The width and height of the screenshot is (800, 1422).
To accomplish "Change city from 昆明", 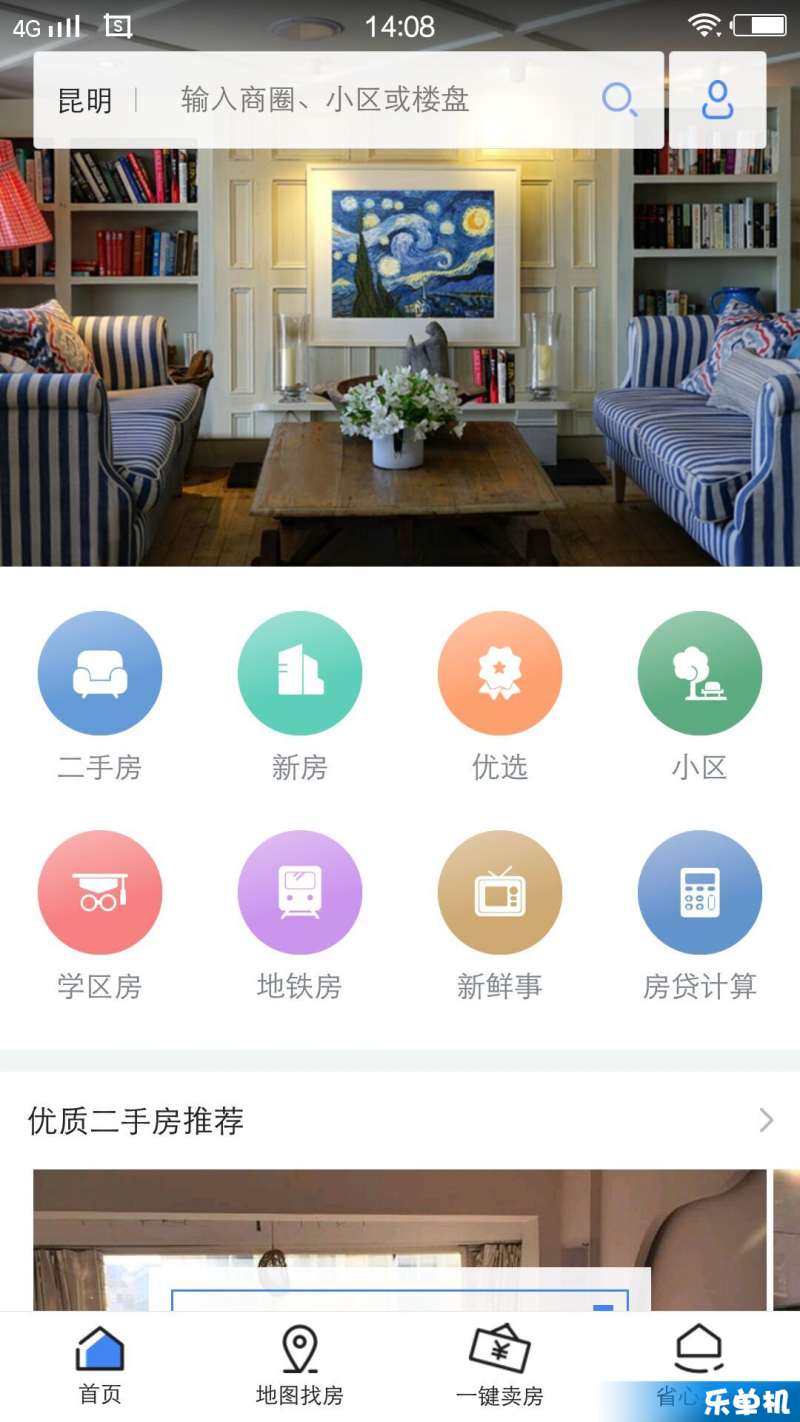I will (85, 101).
